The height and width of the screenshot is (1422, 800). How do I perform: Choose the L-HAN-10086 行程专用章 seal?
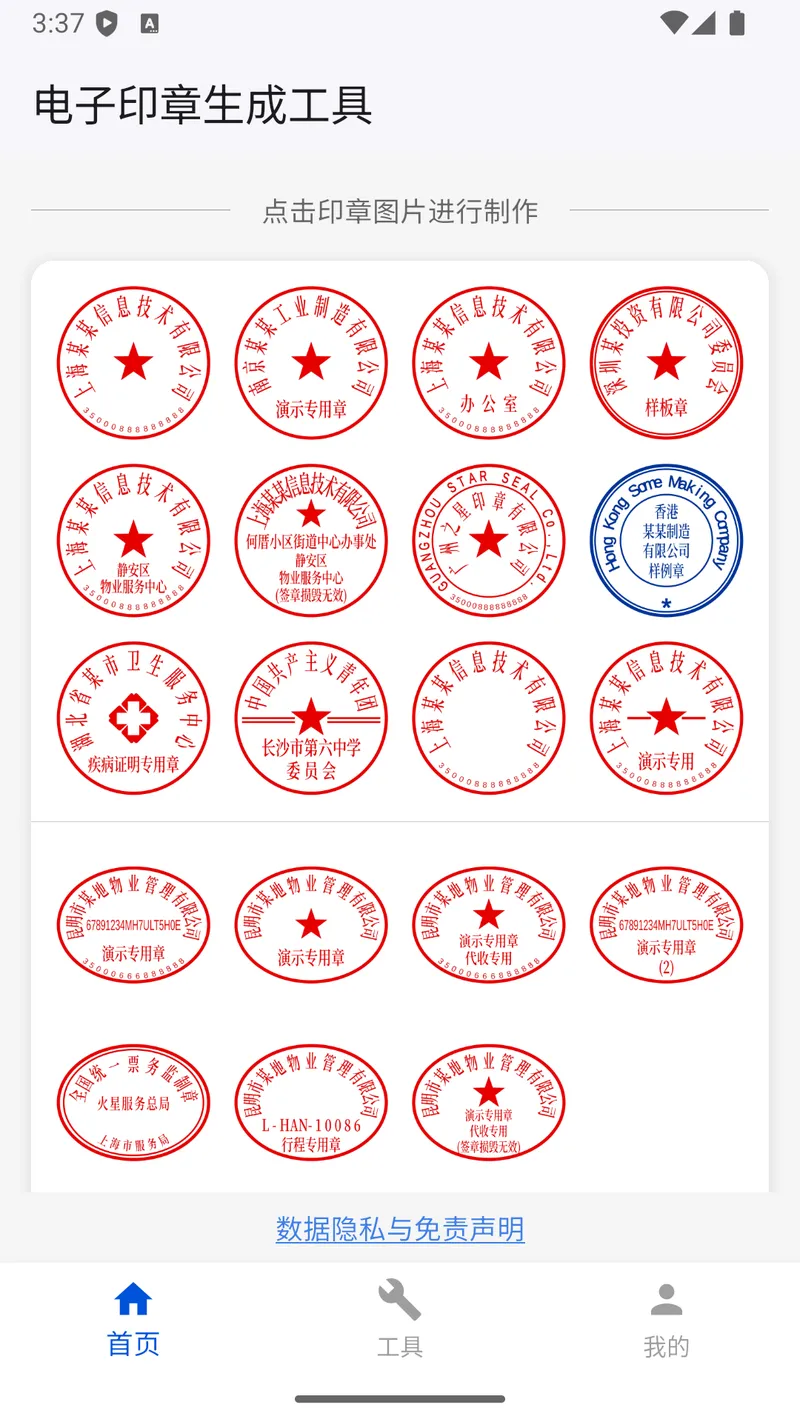311,1102
